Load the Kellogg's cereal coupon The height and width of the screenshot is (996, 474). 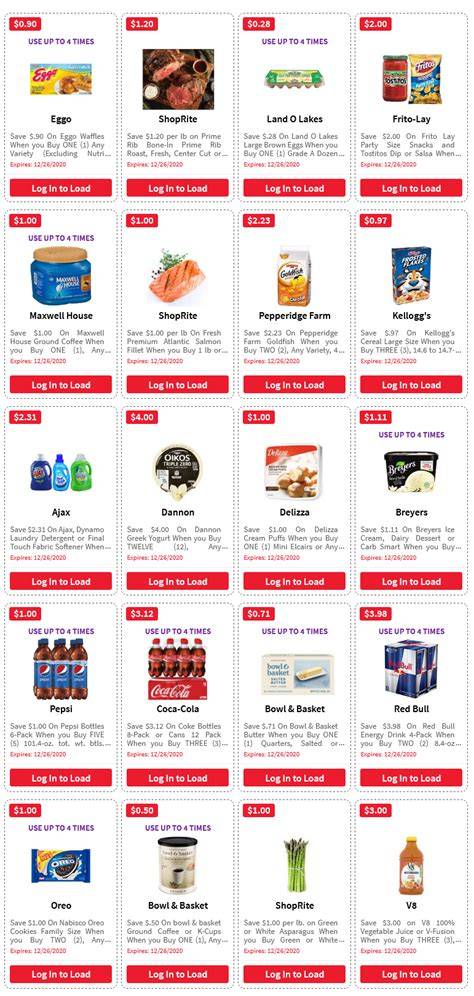411,385
